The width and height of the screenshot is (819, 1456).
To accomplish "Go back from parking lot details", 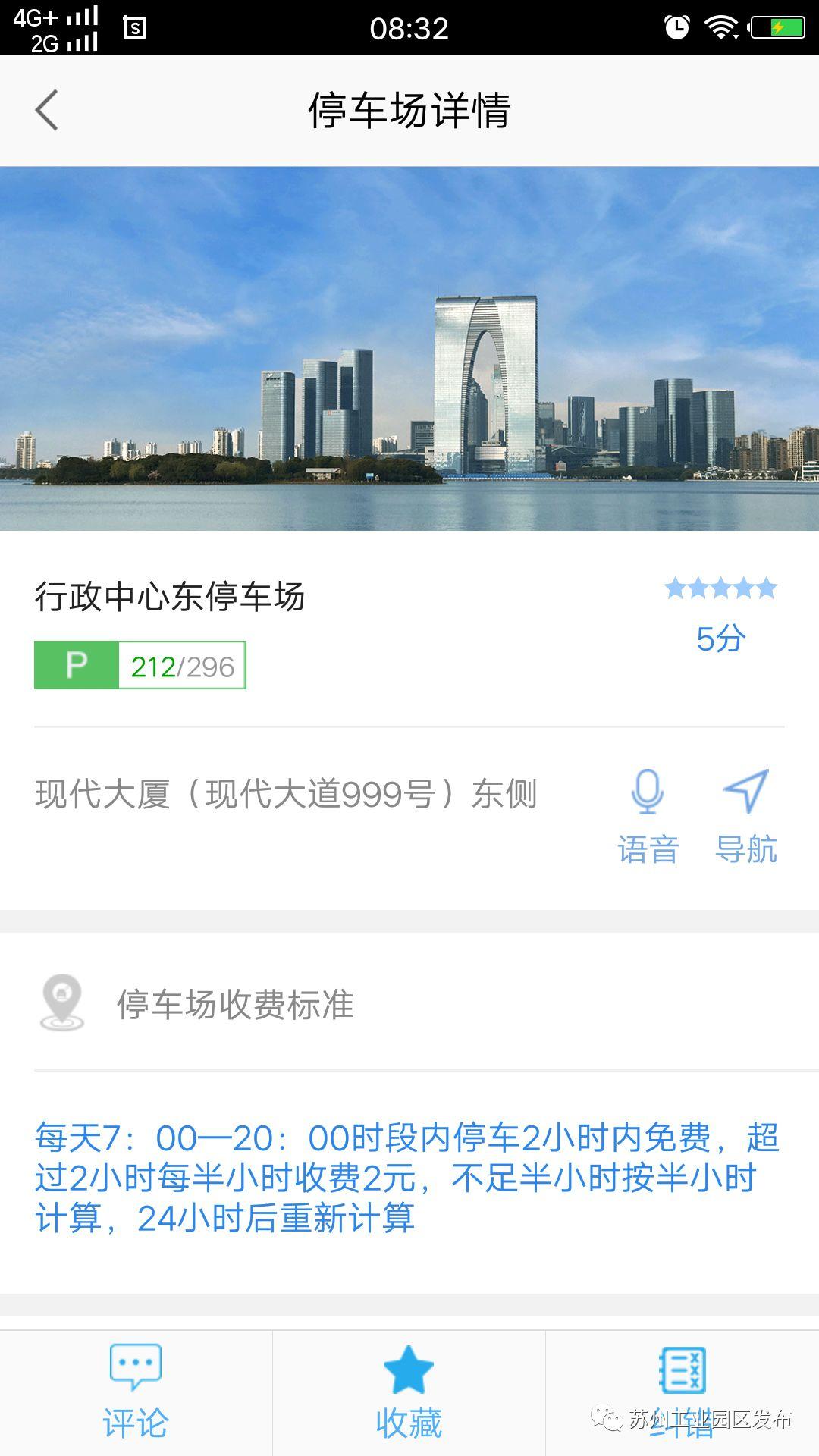I will (x=47, y=111).
